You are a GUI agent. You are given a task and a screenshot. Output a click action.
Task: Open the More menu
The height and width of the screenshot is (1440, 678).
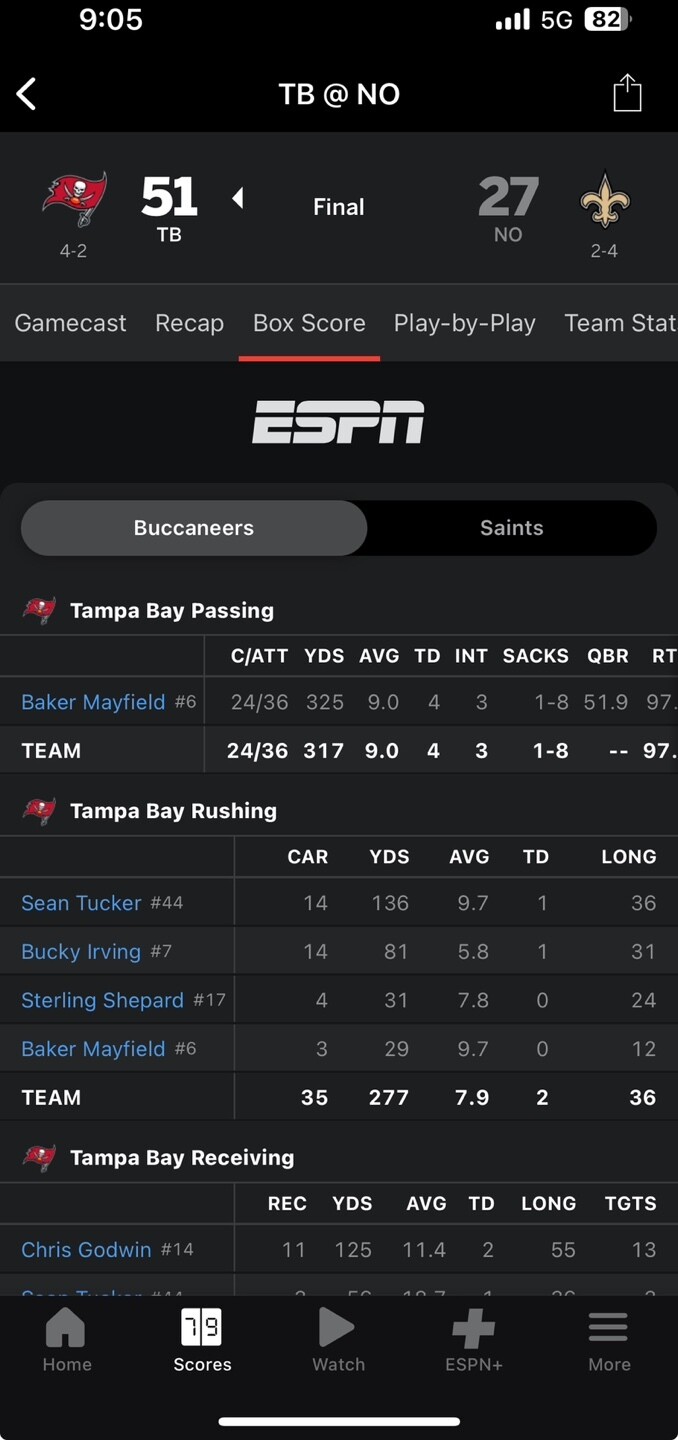click(x=609, y=1342)
